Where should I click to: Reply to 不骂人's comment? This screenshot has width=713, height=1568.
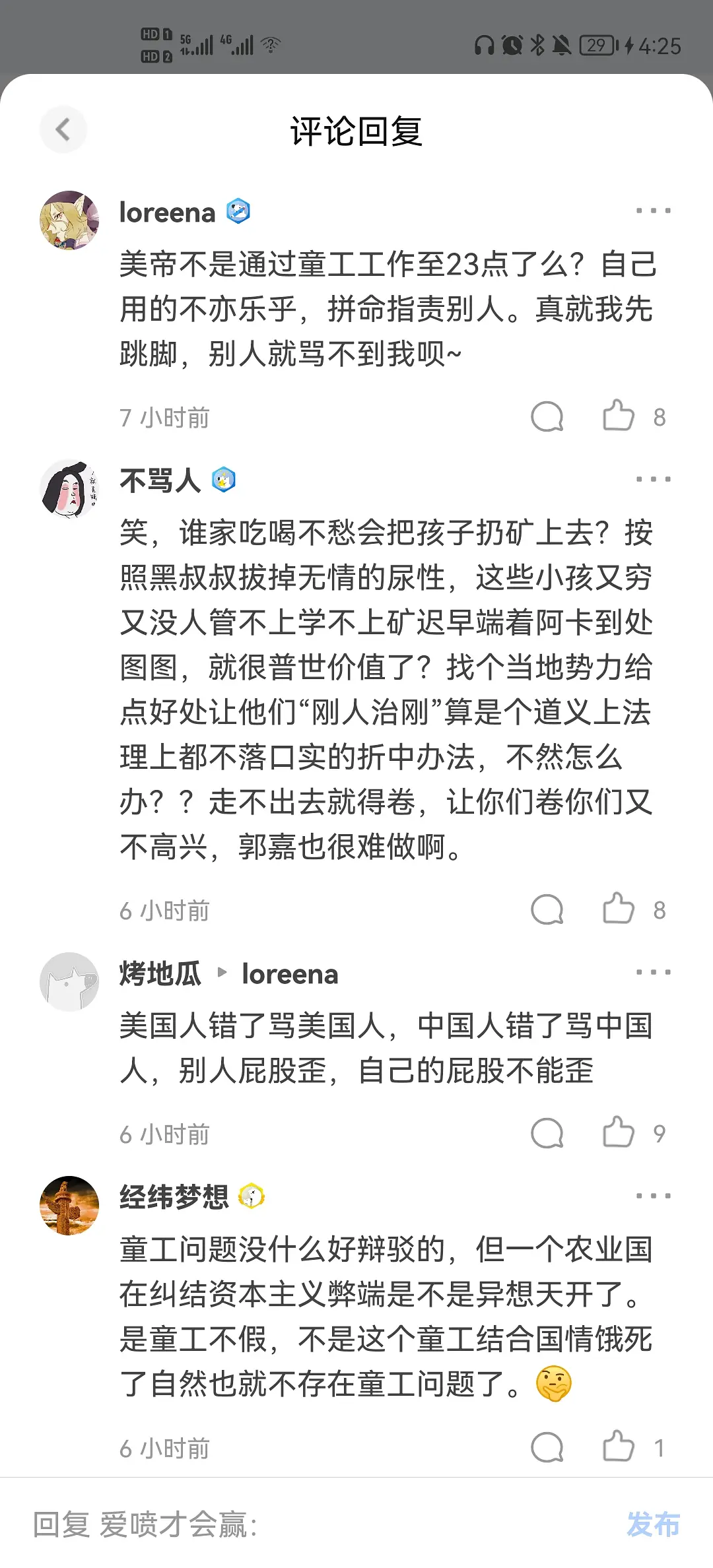click(547, 910)
